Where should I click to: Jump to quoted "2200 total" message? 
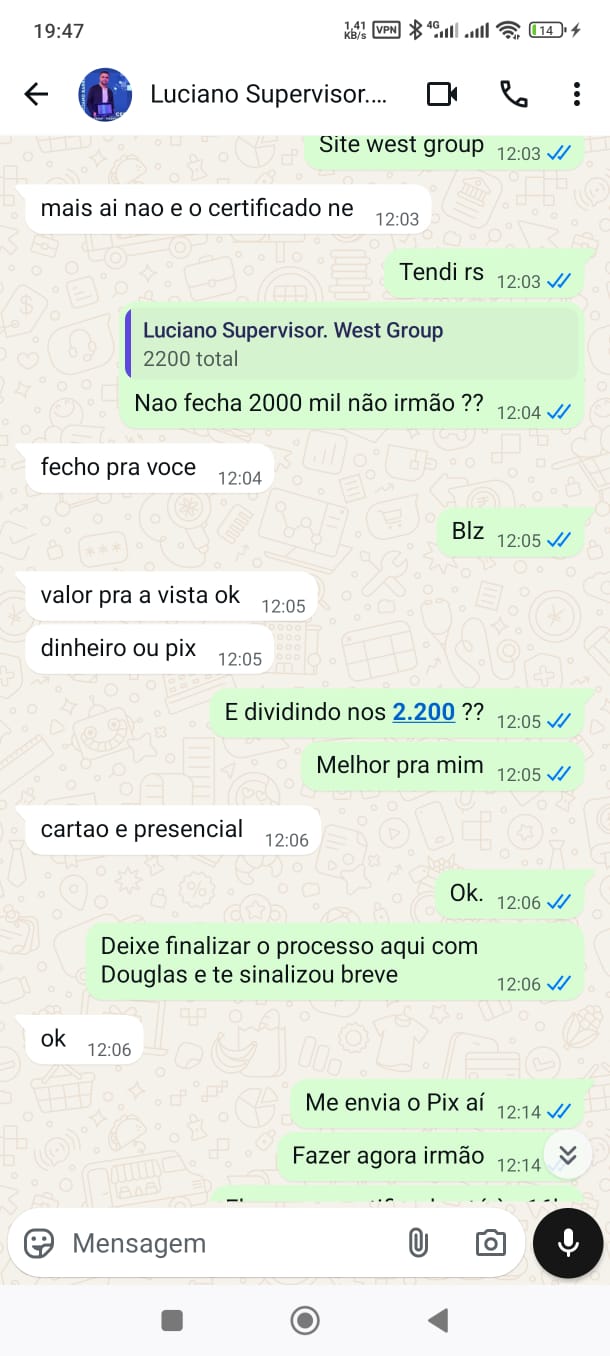(x=352, y=343)
